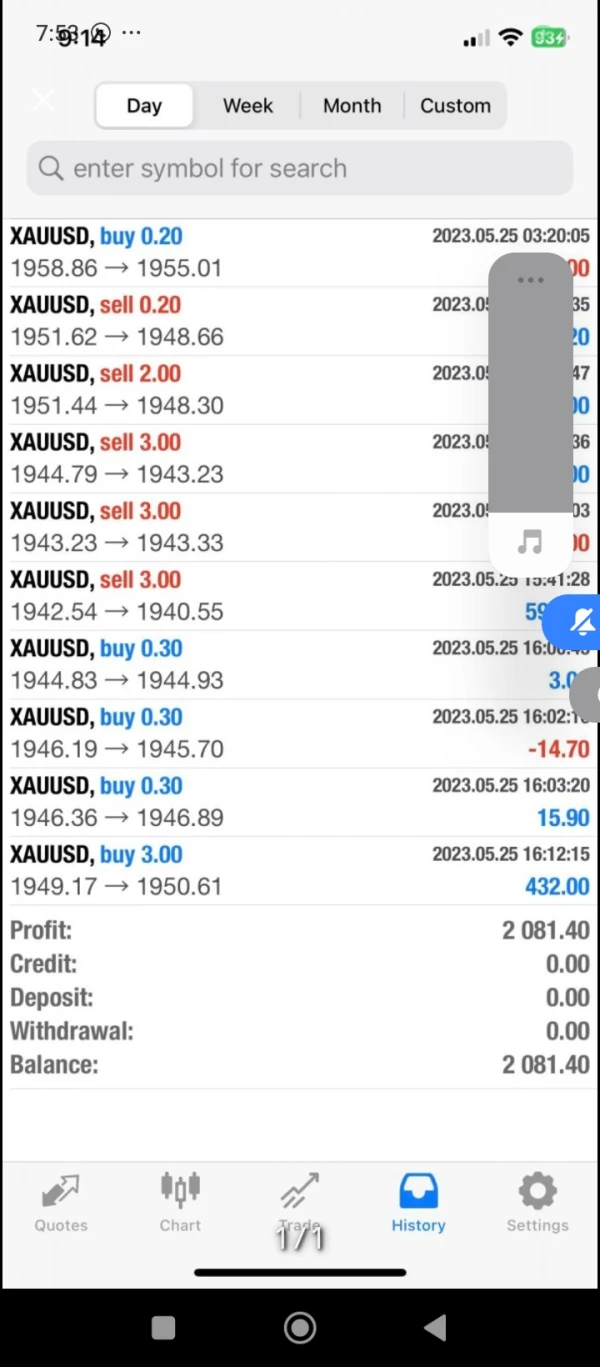Tap the music note on the floating panel

click(x=530, y=543)
